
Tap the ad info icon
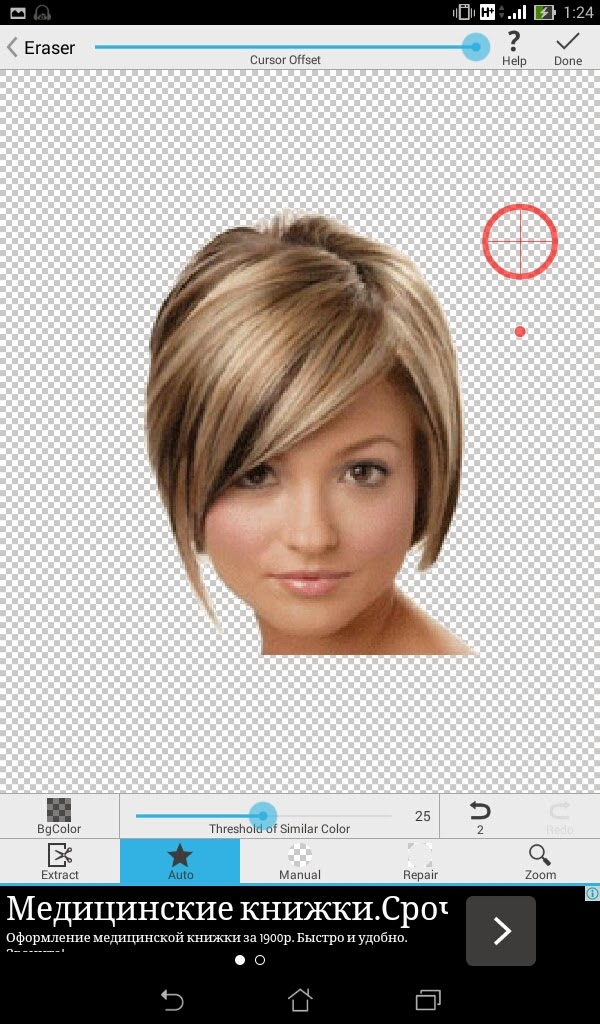coord(592,893)
